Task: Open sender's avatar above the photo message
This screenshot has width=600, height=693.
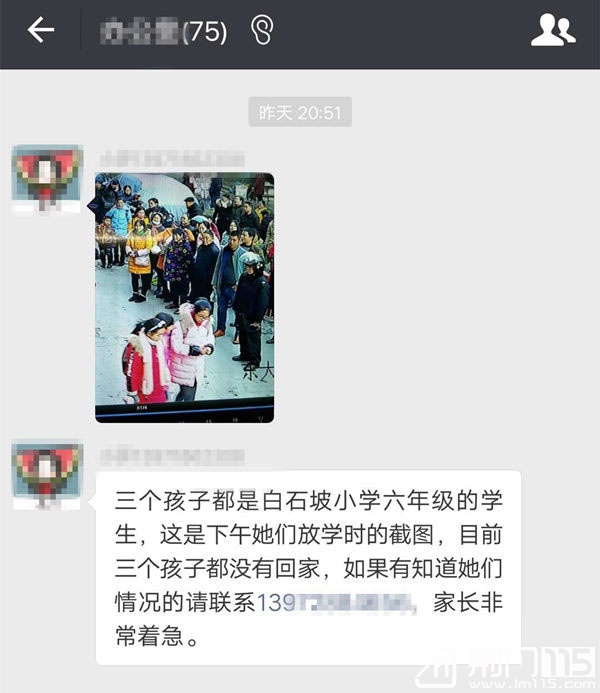Action: [46, 179]
